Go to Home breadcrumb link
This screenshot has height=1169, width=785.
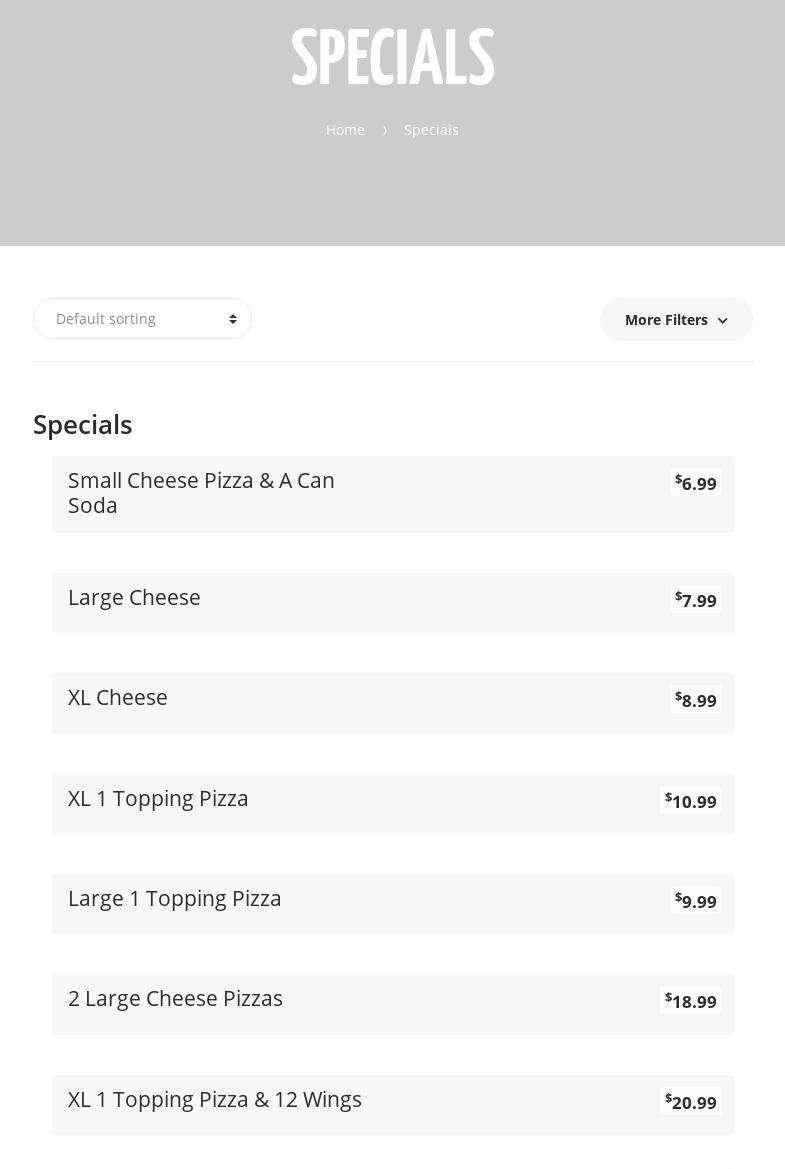click(x=345, y=130)
